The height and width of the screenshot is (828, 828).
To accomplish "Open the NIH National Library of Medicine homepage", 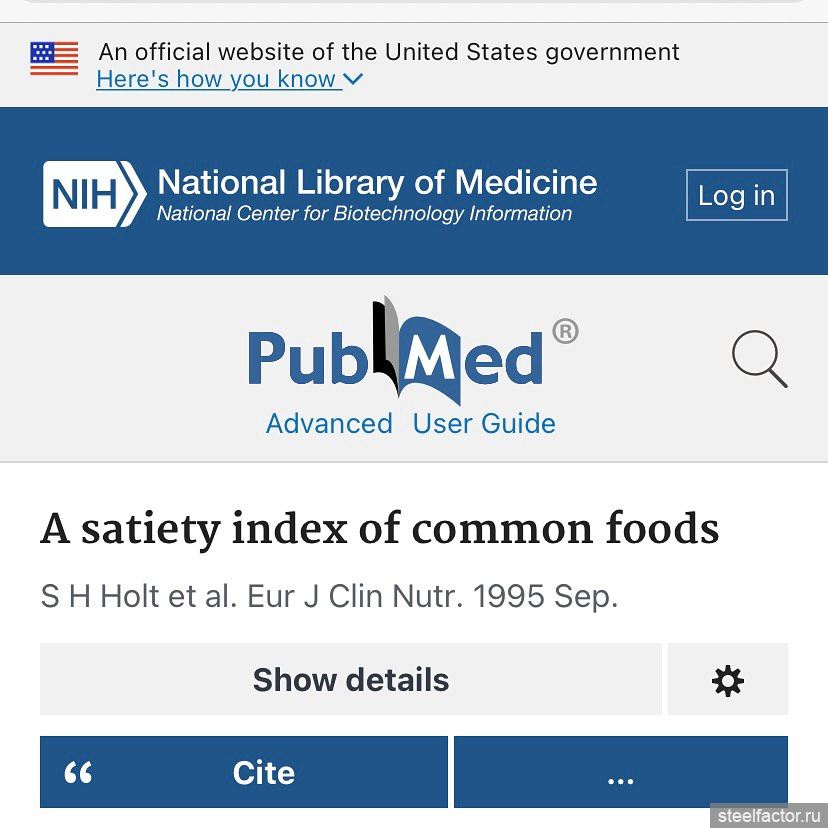I will (320, 194).
